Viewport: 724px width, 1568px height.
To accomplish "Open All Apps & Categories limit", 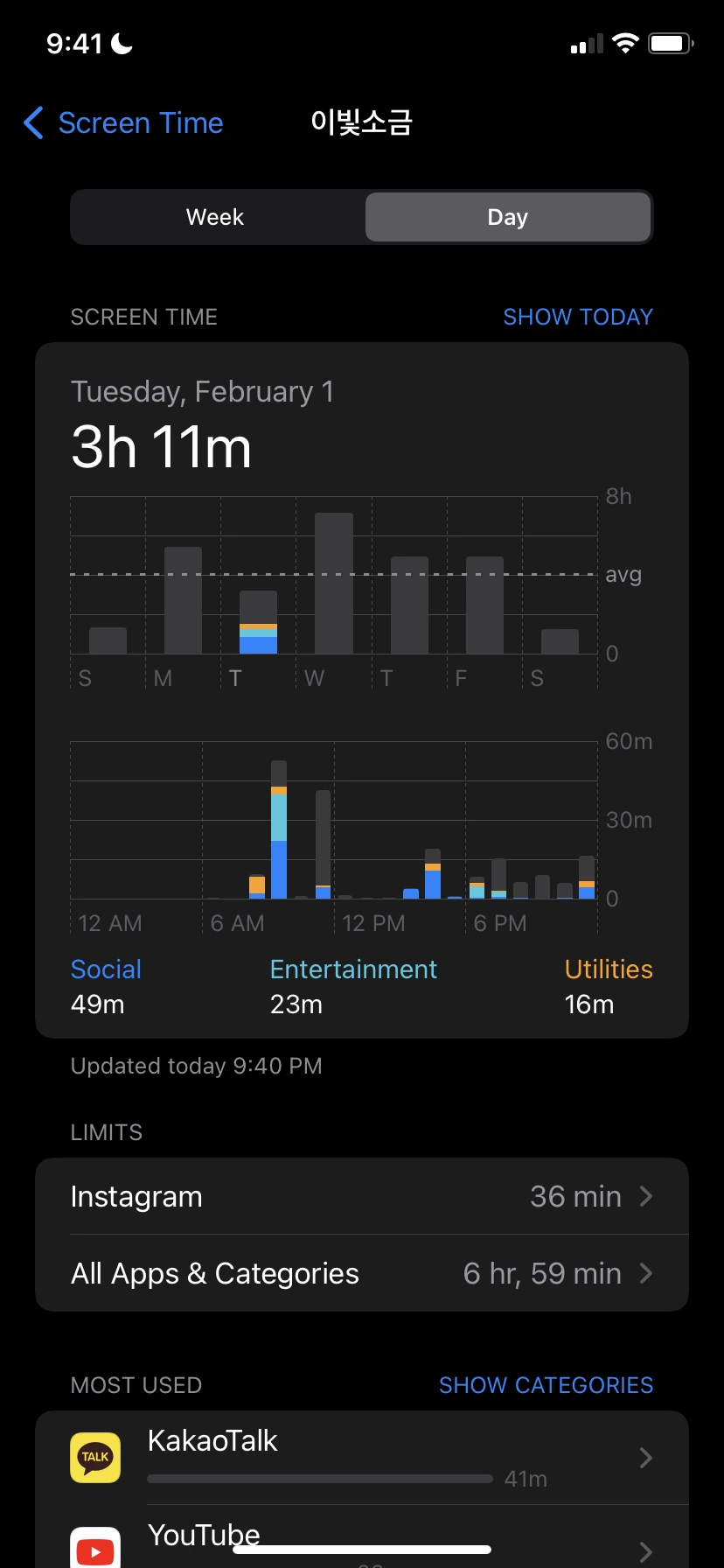I will 361,1273.
